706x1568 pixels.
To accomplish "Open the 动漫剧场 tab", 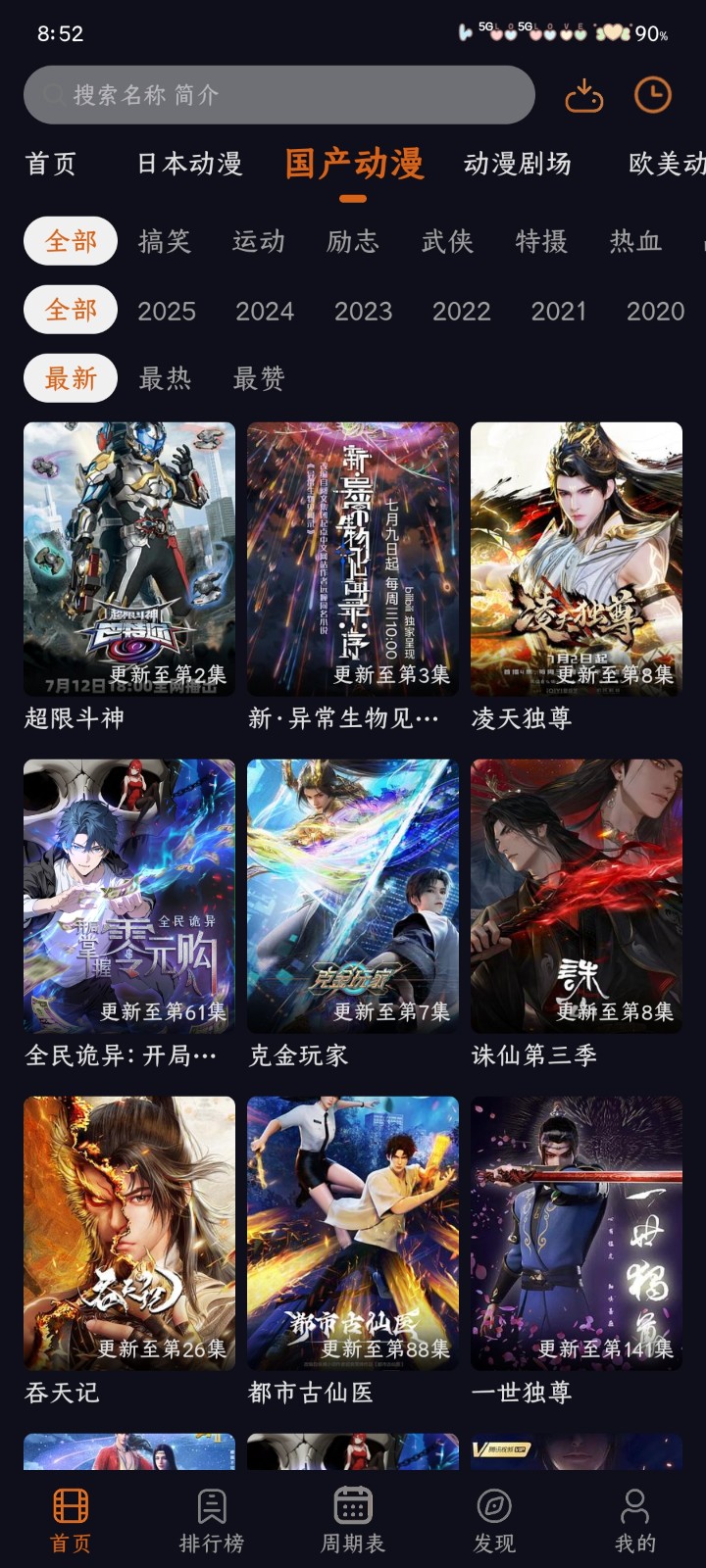I will pyautogui.click(x=520, y=165).
